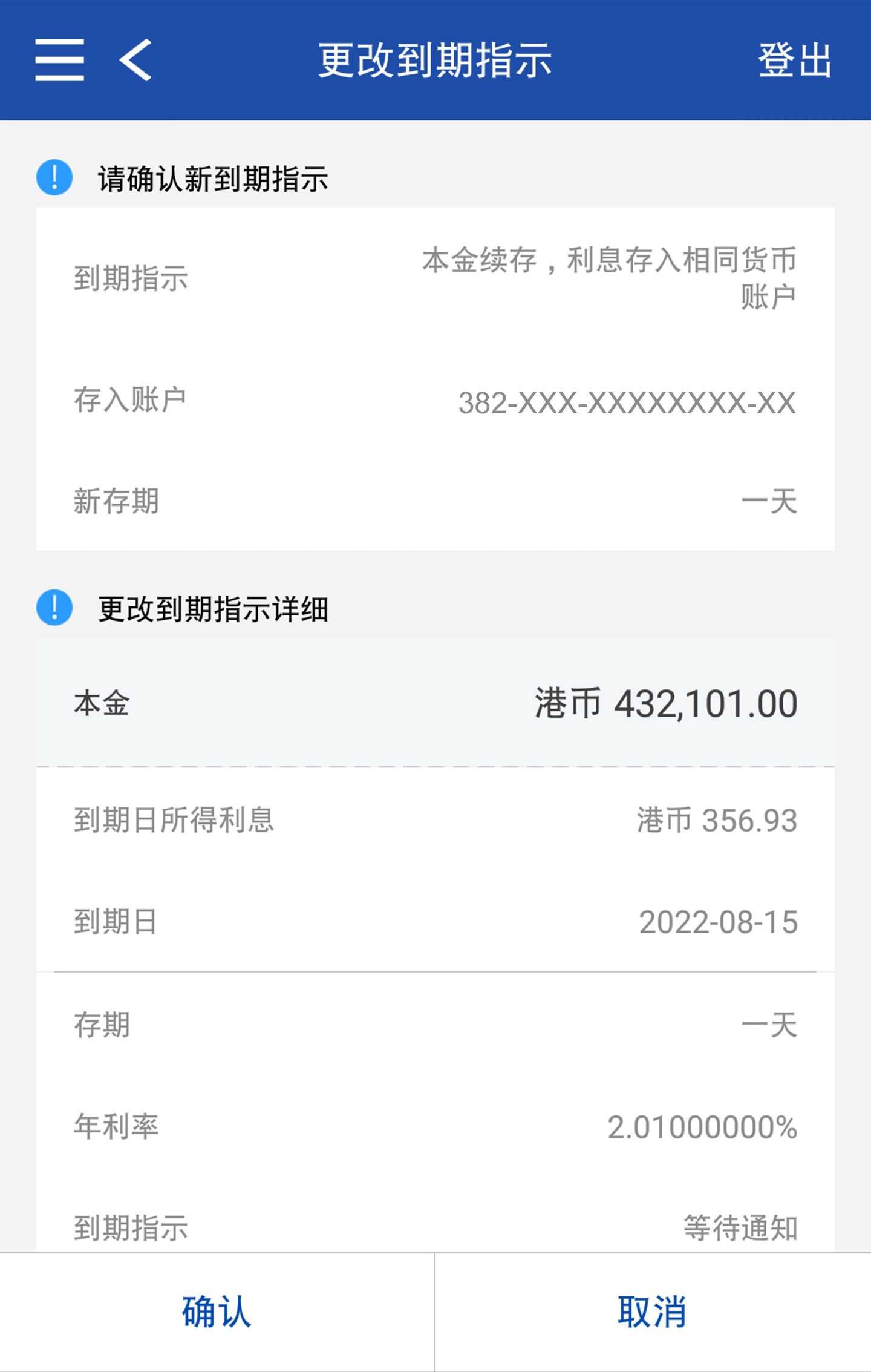Open the hamburger drawer menu
This screenshot has width=871, height=1372.
[x=59, y=60]
